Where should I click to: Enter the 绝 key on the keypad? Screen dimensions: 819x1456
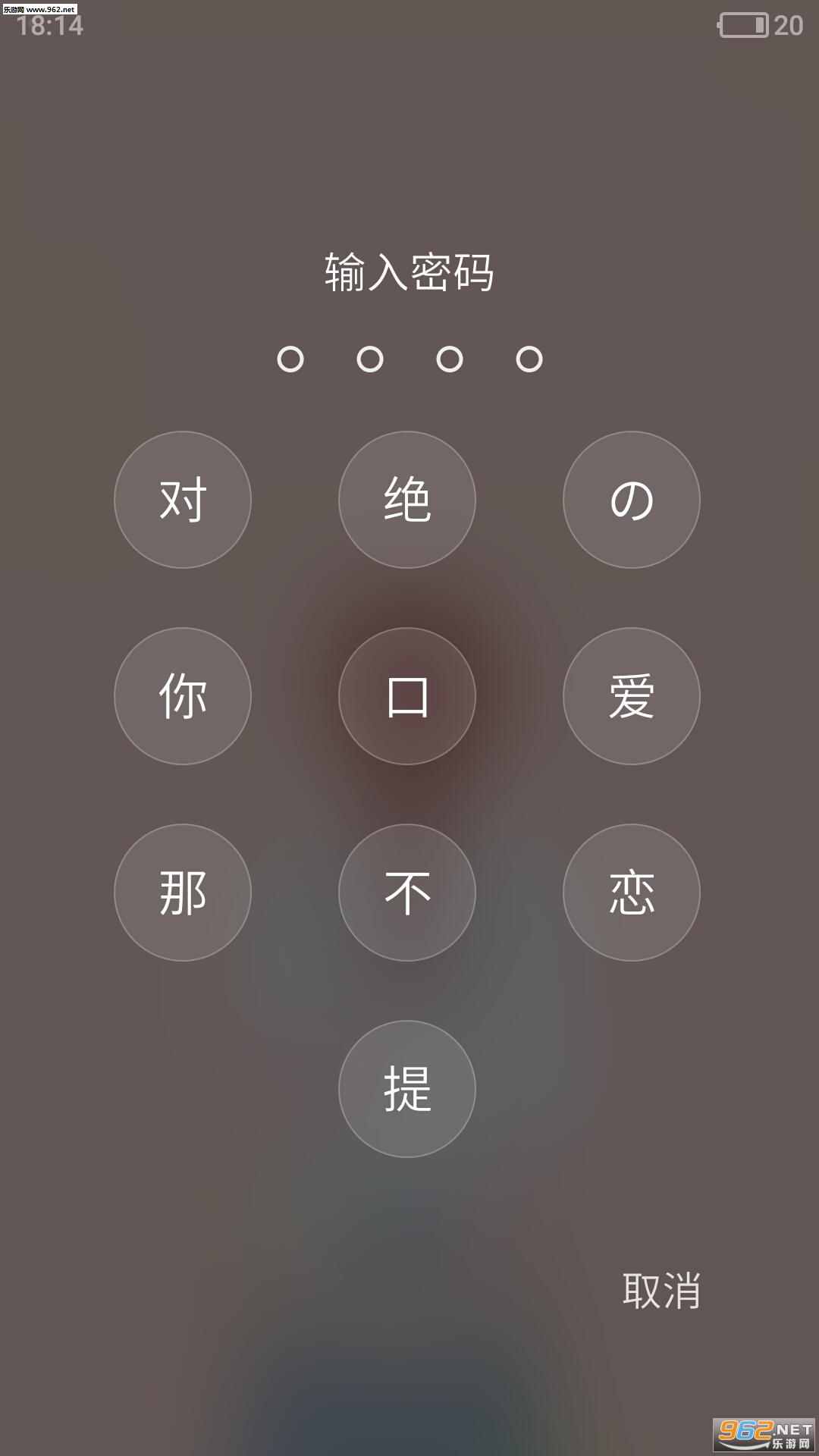click(407, 500)
